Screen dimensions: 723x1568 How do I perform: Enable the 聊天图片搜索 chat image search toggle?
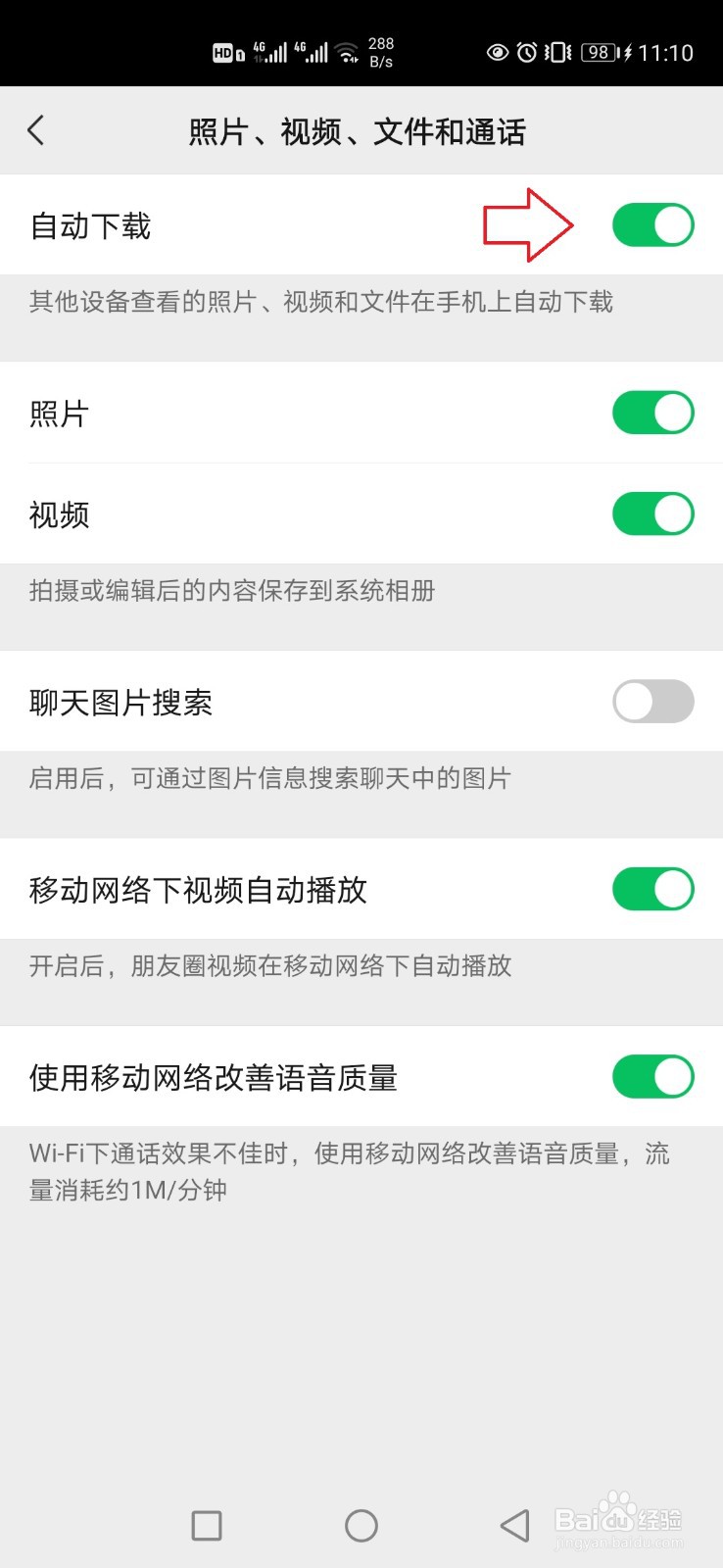click(x=652, y=702)
